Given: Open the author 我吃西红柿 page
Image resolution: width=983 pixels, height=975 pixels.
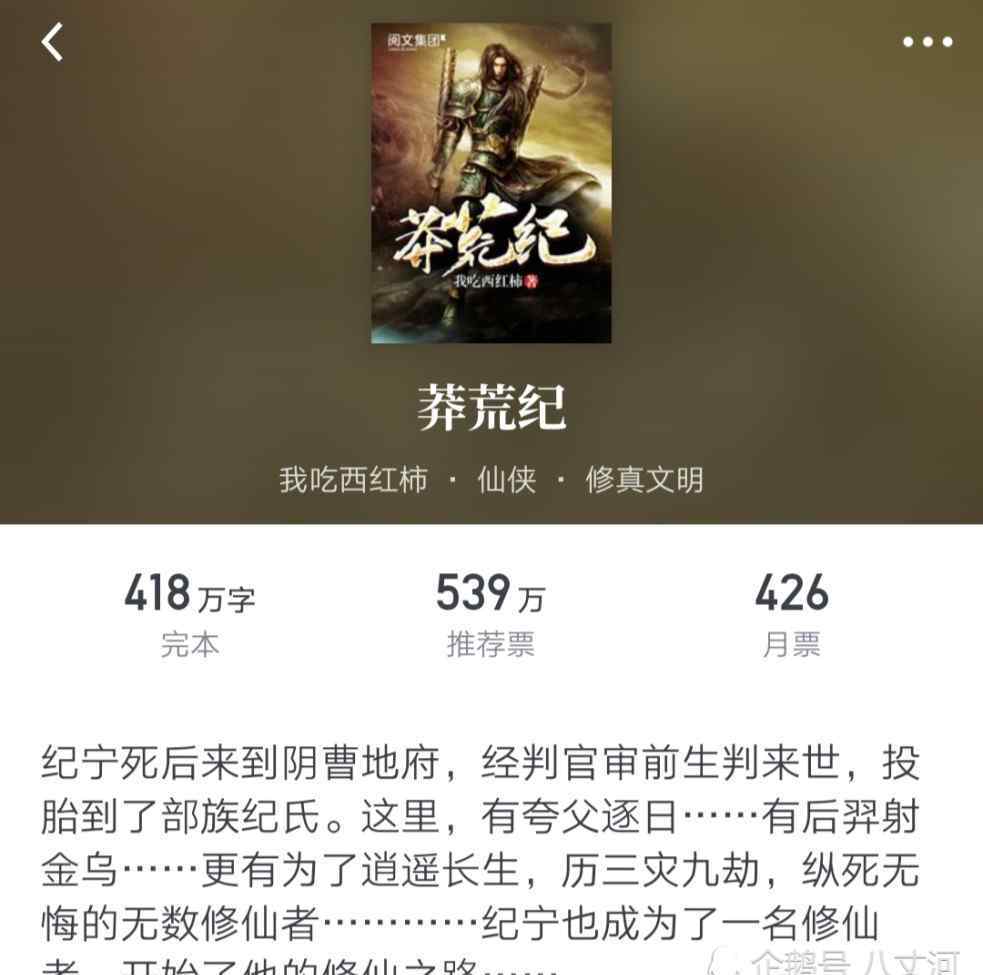Looking at the screenshot, I should pyautogui.click(x=353, y=480).
